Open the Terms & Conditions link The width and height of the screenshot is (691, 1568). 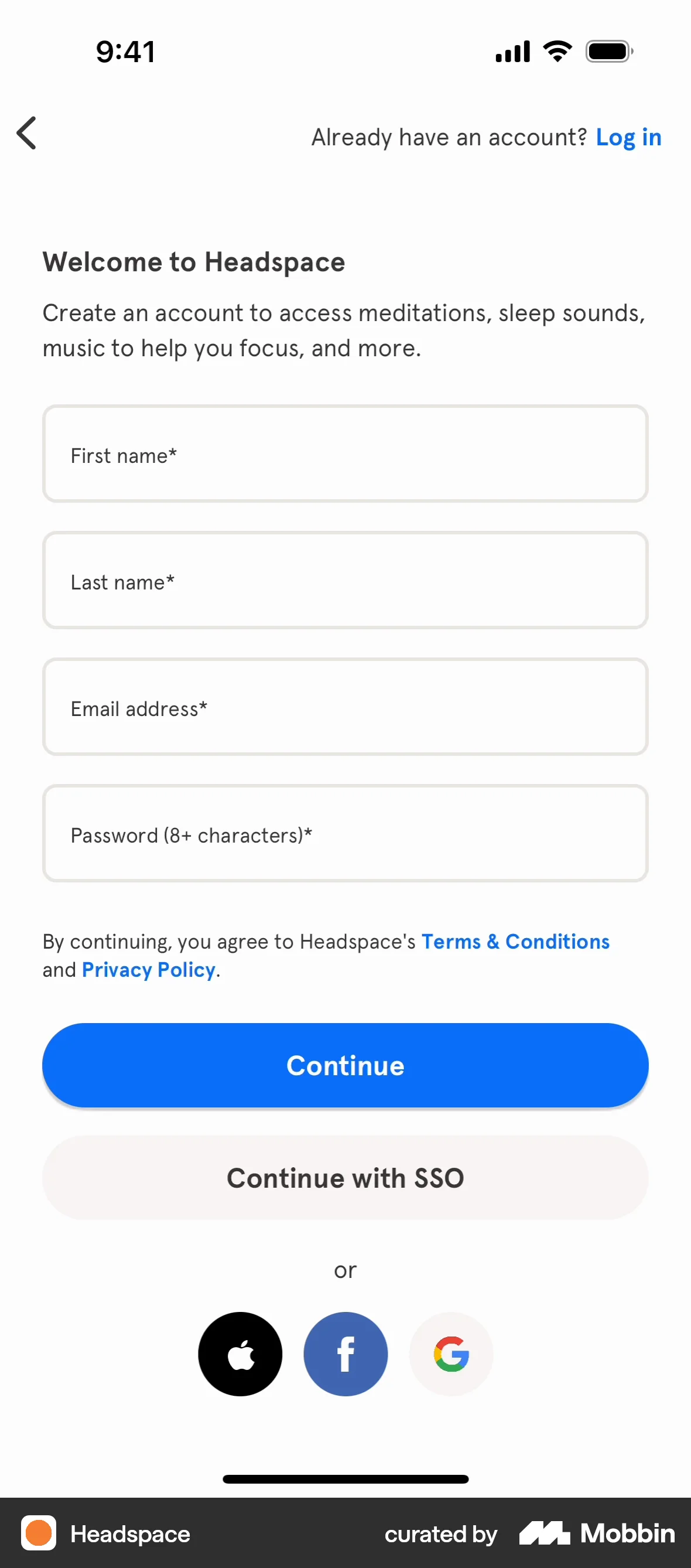[x=515, y=941]
